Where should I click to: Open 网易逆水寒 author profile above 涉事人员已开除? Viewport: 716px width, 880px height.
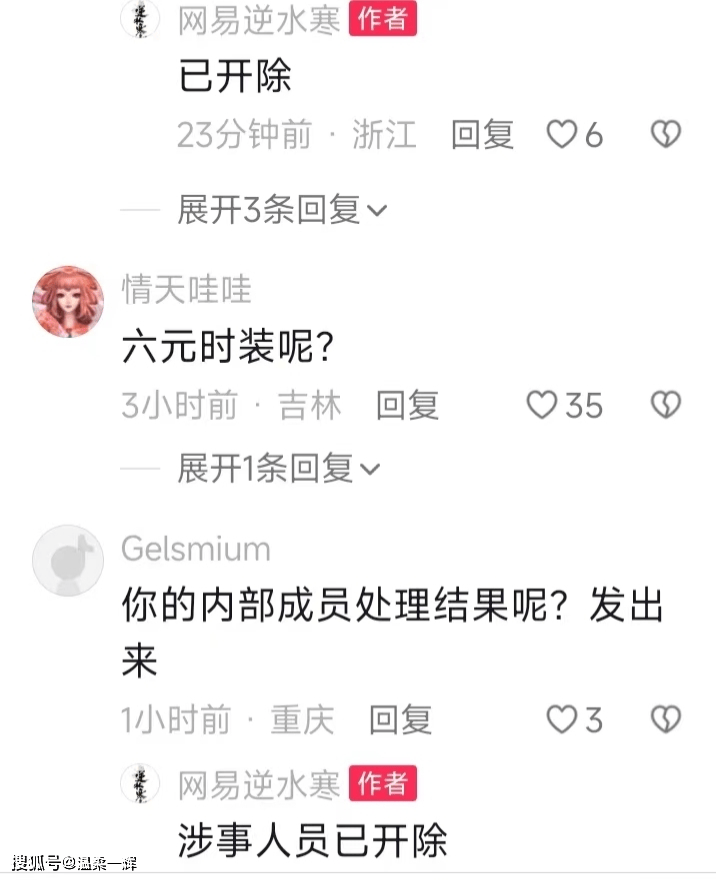[x=140, y=785]
